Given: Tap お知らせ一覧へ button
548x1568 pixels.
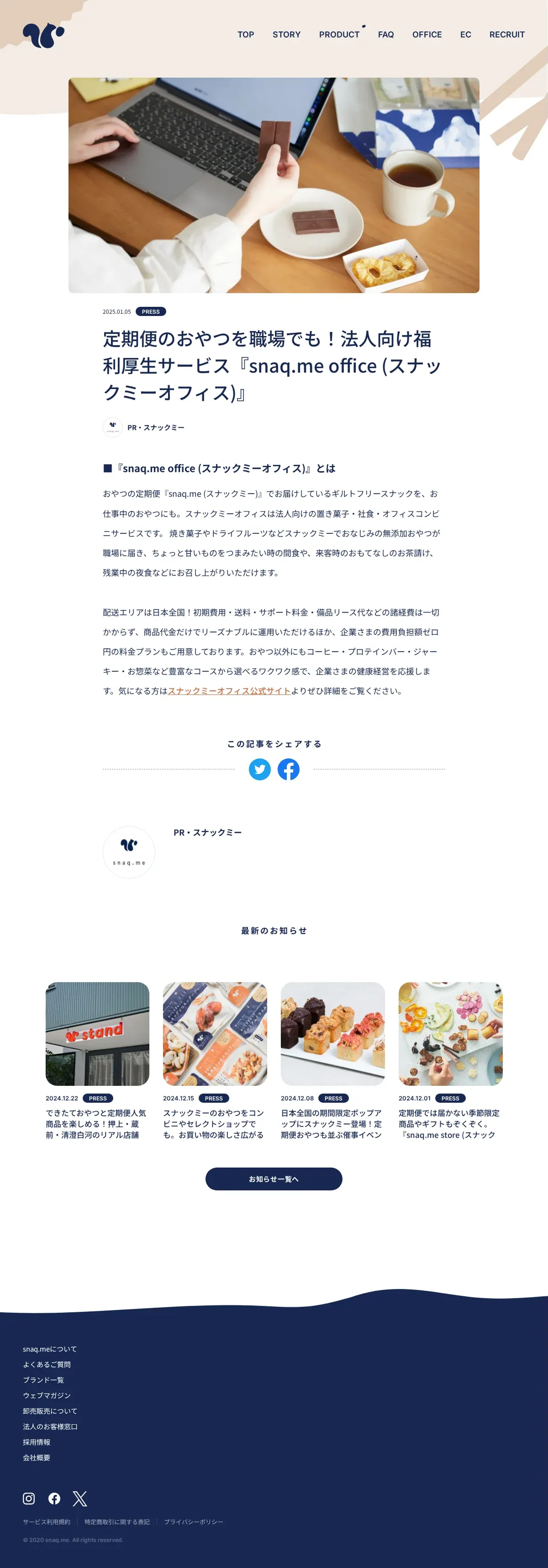Looking at the screenshot, I should pyautogui.click(x=274, y=1179).
